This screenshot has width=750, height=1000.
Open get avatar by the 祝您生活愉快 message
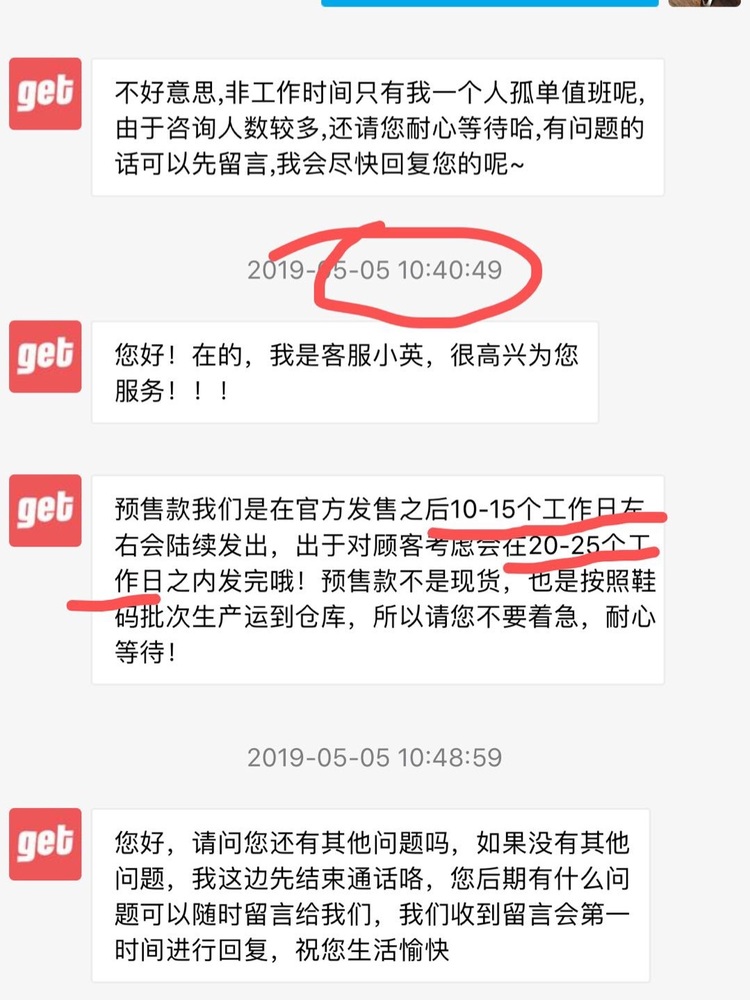tap(45, 844)
